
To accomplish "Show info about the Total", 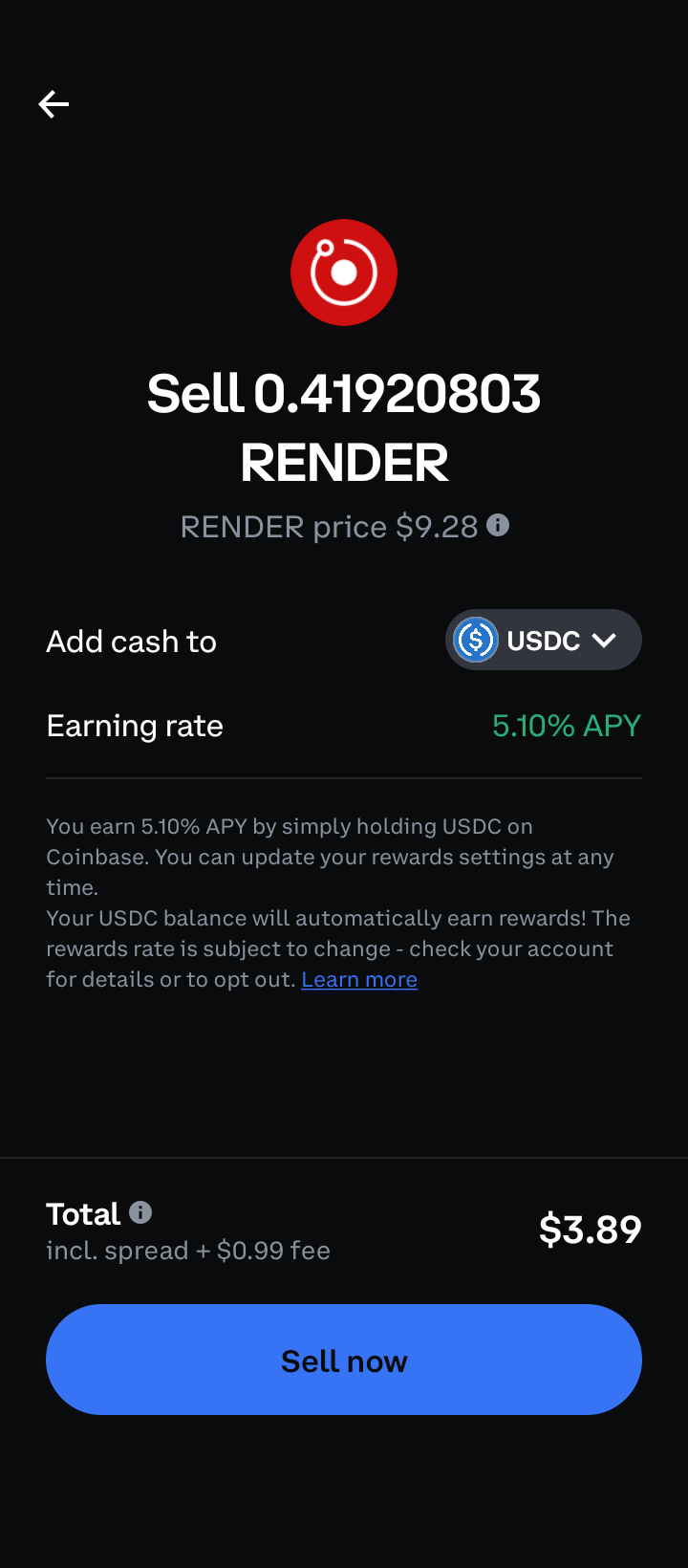I will pyautogui.click(x=140, y=1212).
